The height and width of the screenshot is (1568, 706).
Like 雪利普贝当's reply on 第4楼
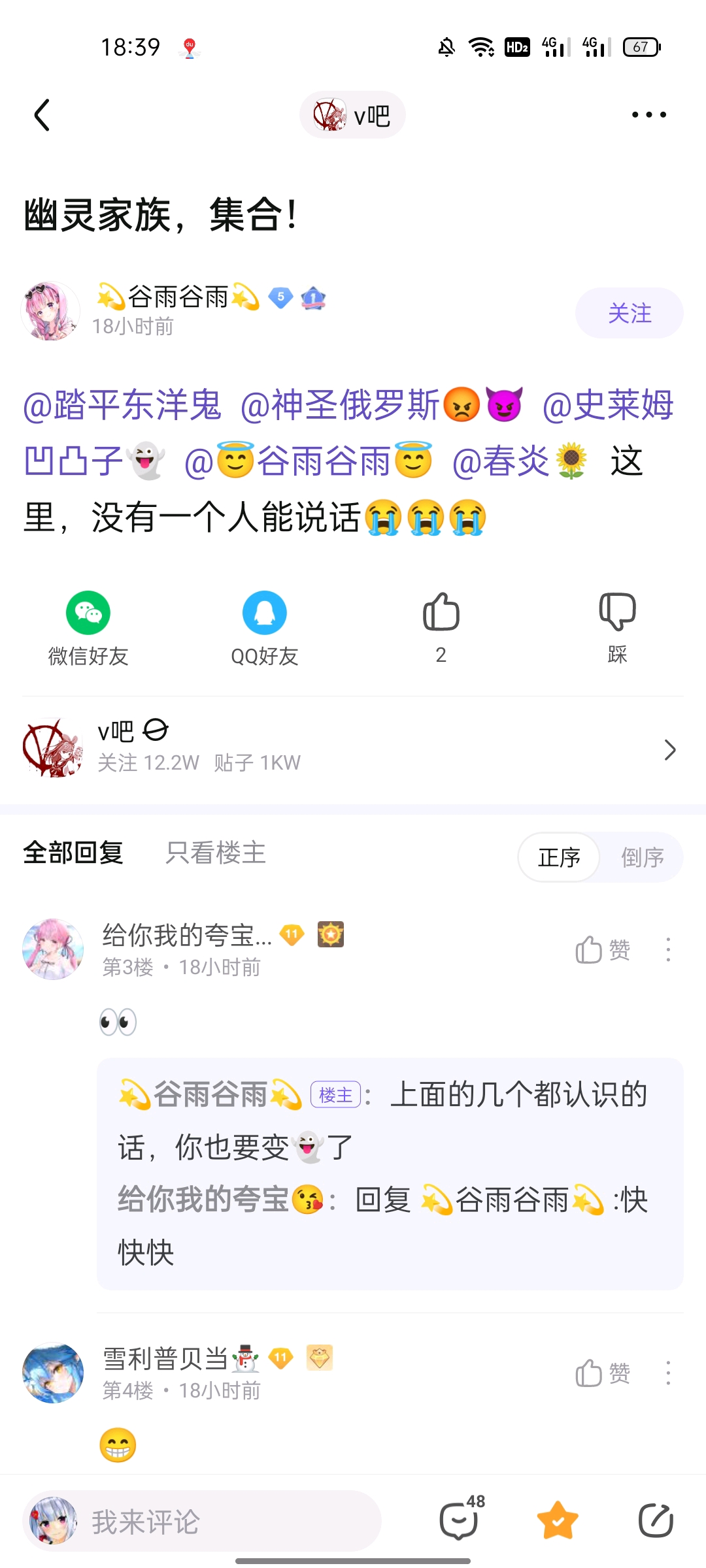pos(601,1373)
